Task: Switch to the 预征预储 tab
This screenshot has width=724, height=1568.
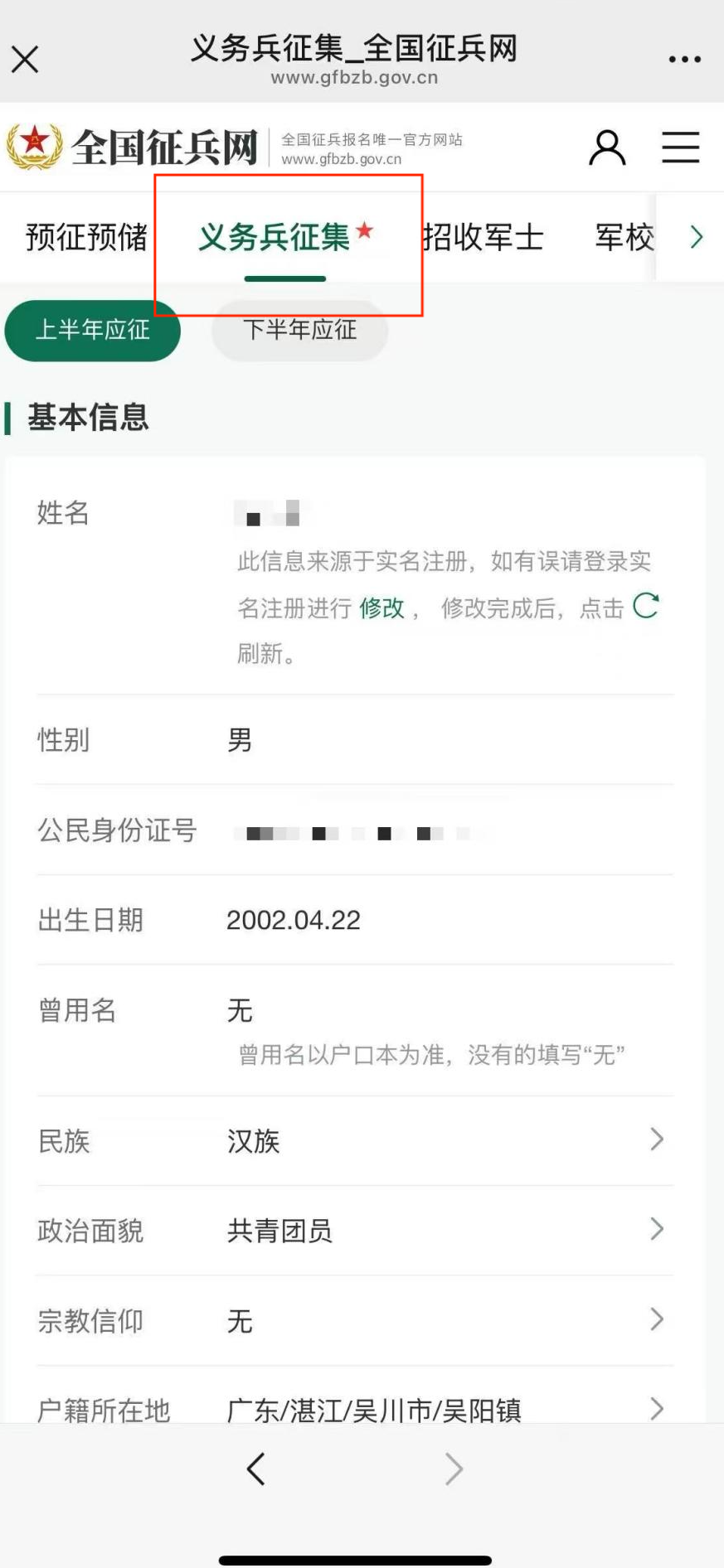Action: (86, 238)
